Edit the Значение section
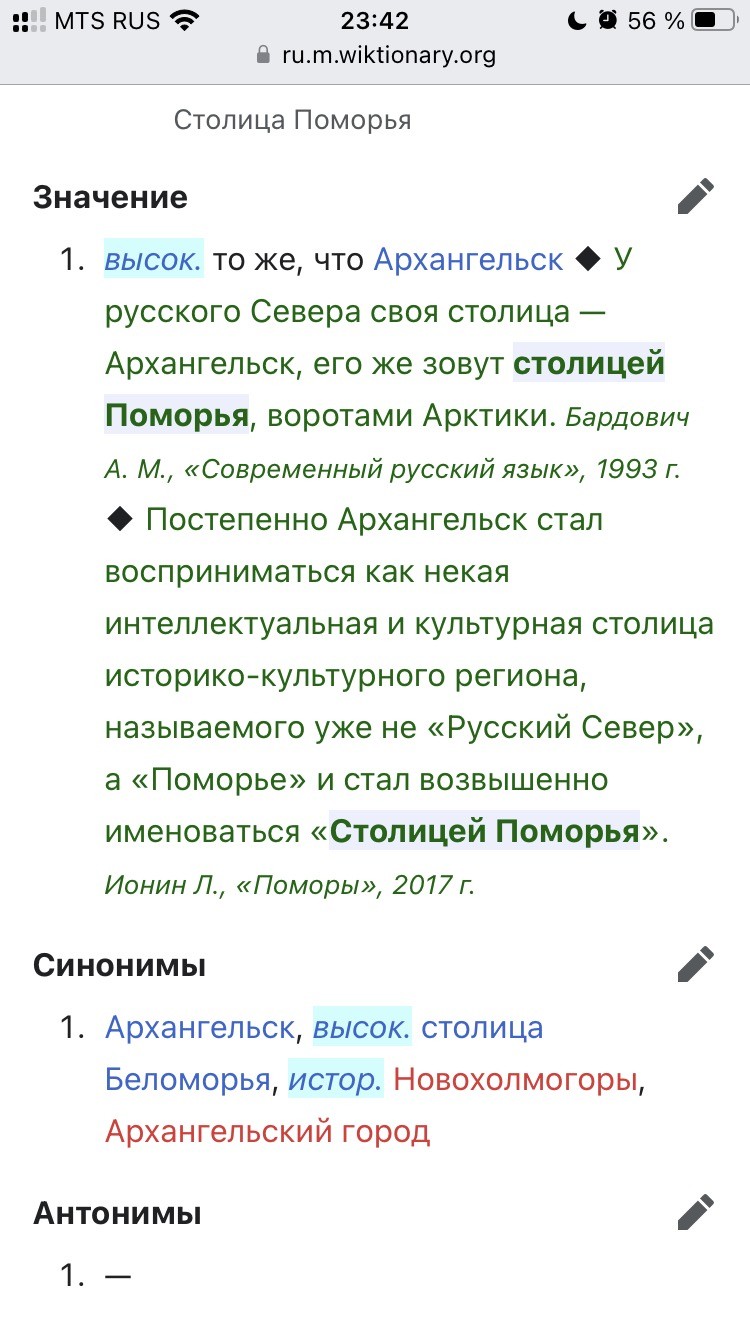Viewport: 750px width, 1334px height. 695,197
